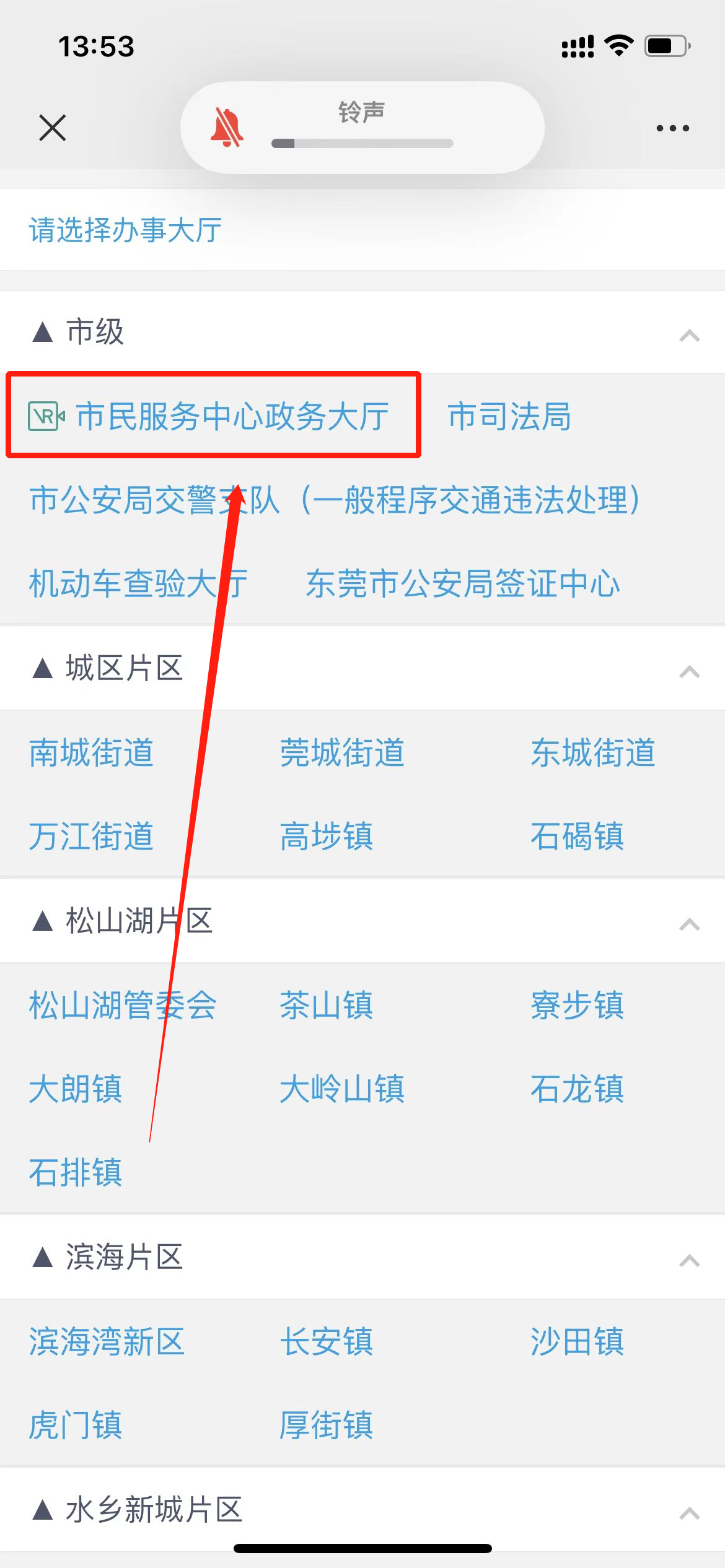Collapse the 松山湖片区 section
Image resolution: width=725 pixels, height=1568 pixels.
coord(689,924)
